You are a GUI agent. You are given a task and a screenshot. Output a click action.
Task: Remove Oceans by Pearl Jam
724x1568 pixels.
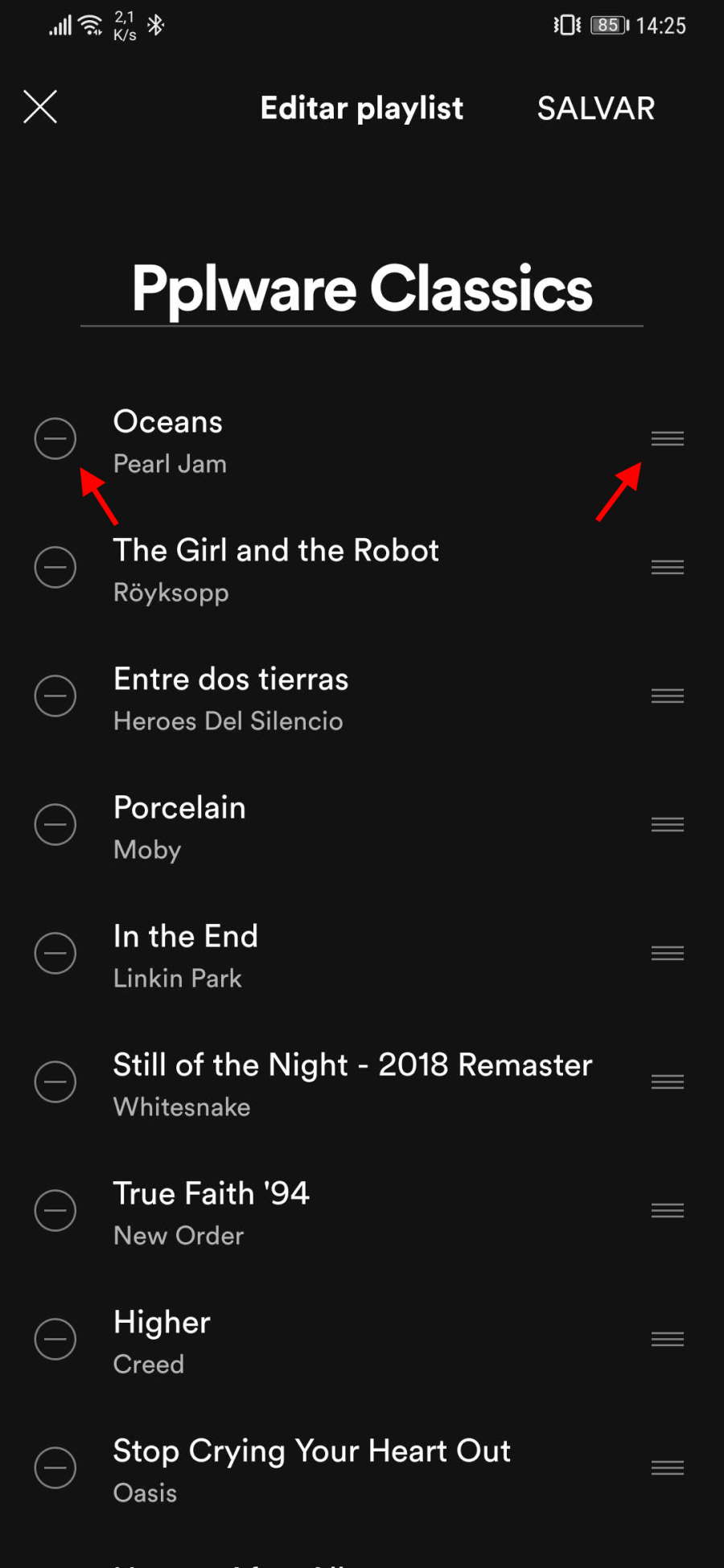pos(56,438)
